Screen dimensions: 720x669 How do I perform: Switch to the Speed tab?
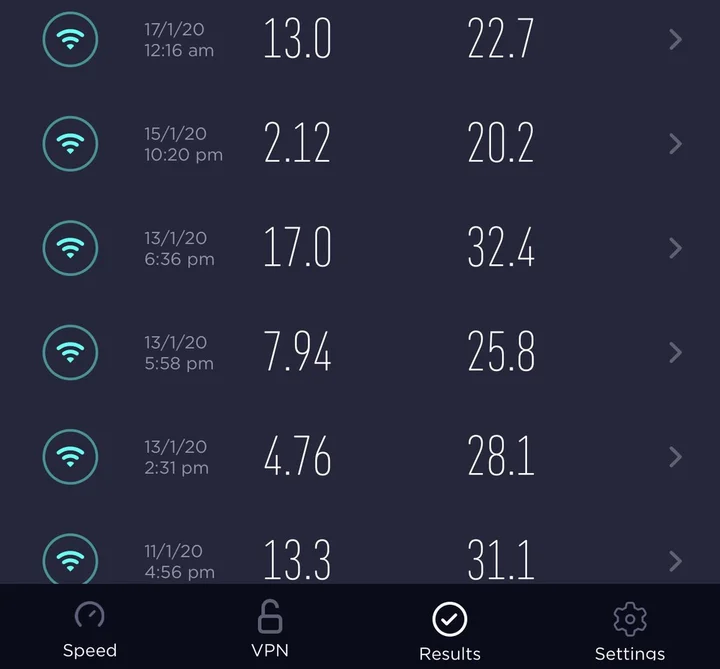[x=90, y=630]
